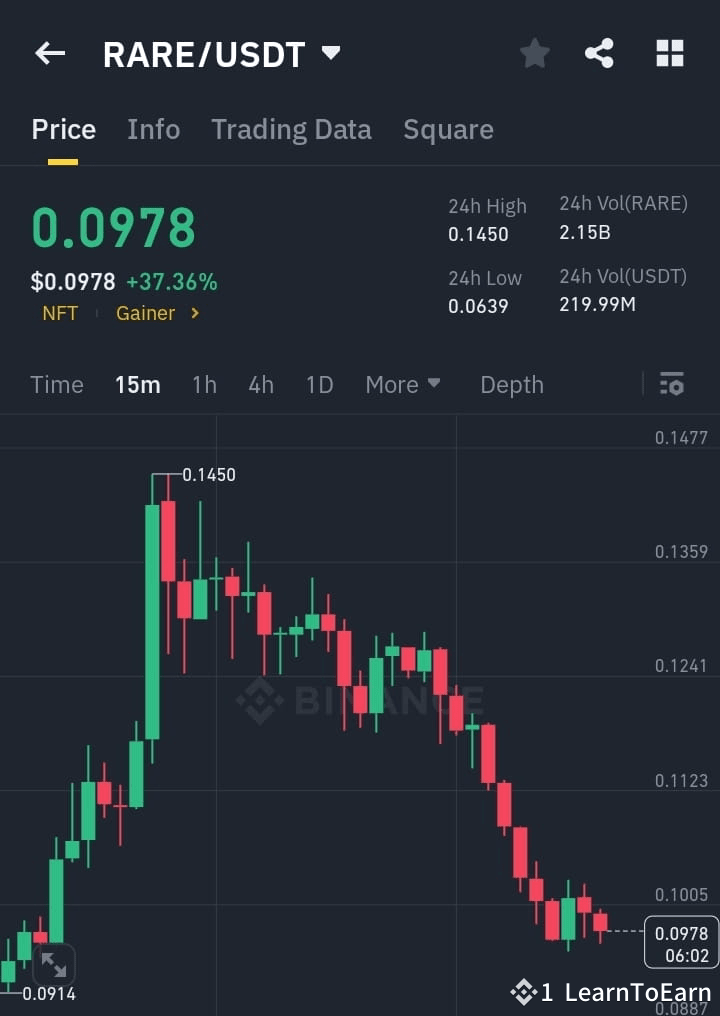The image size is (720, 1016).
Task: Select the 1h timeframe
Action: 204,384
